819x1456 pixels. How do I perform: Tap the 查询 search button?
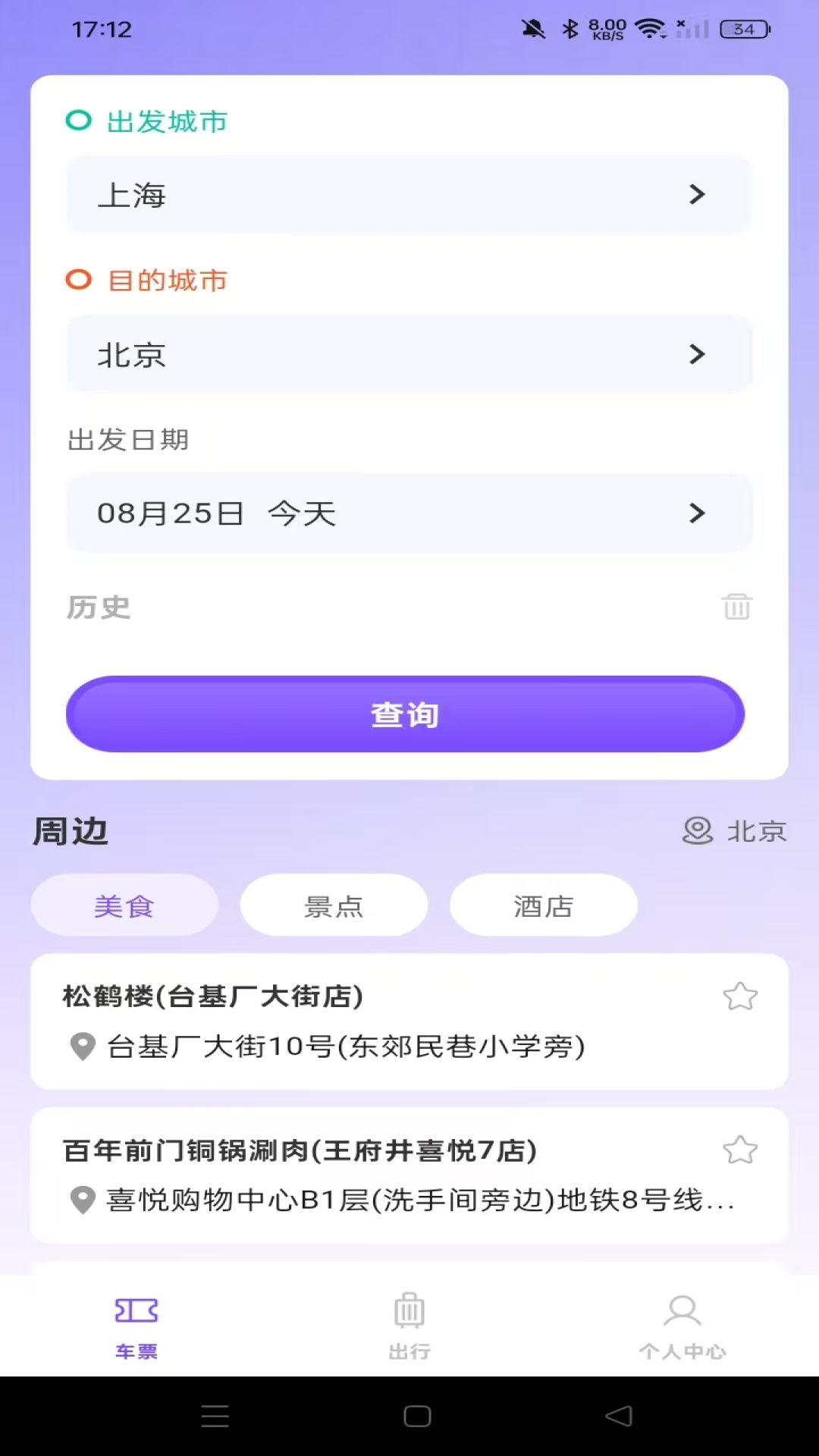(406, 714)
